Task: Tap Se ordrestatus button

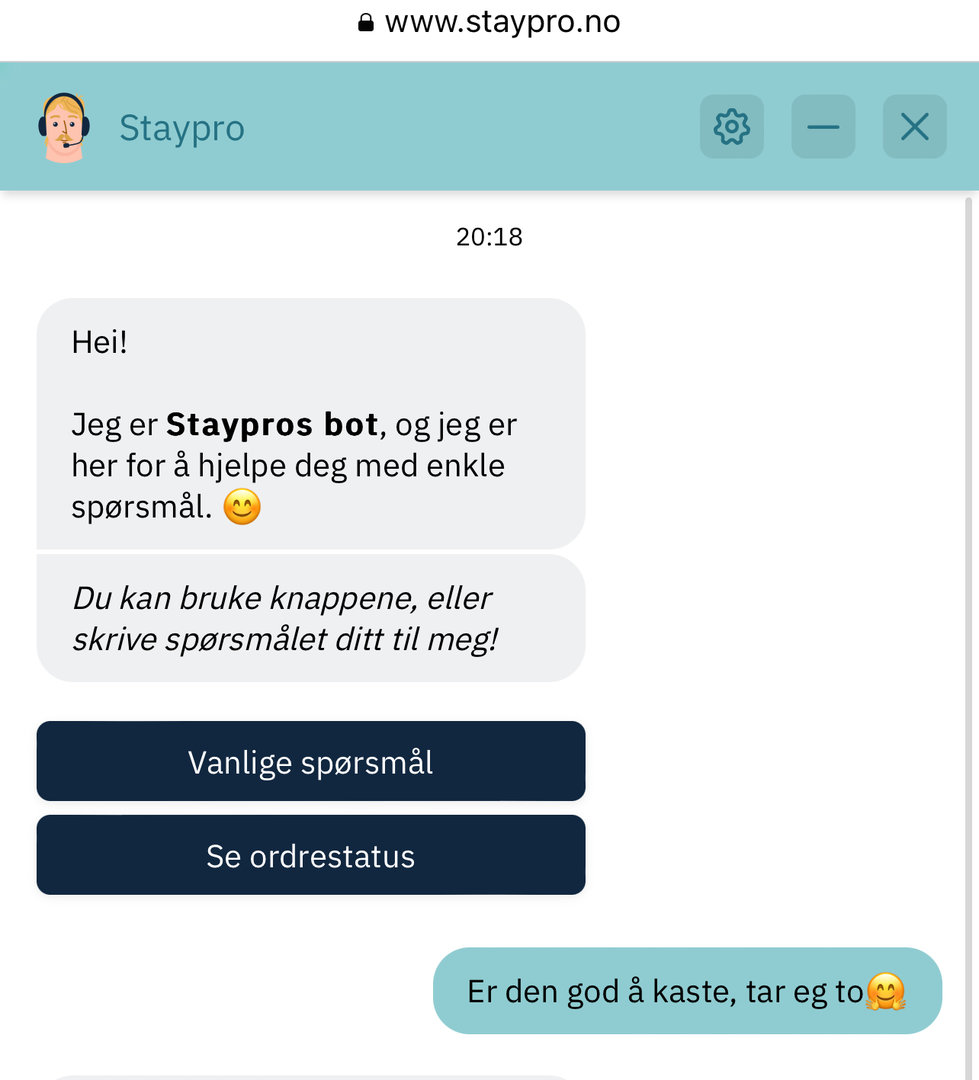Action: pyautogui.click(x=310, y=856)
